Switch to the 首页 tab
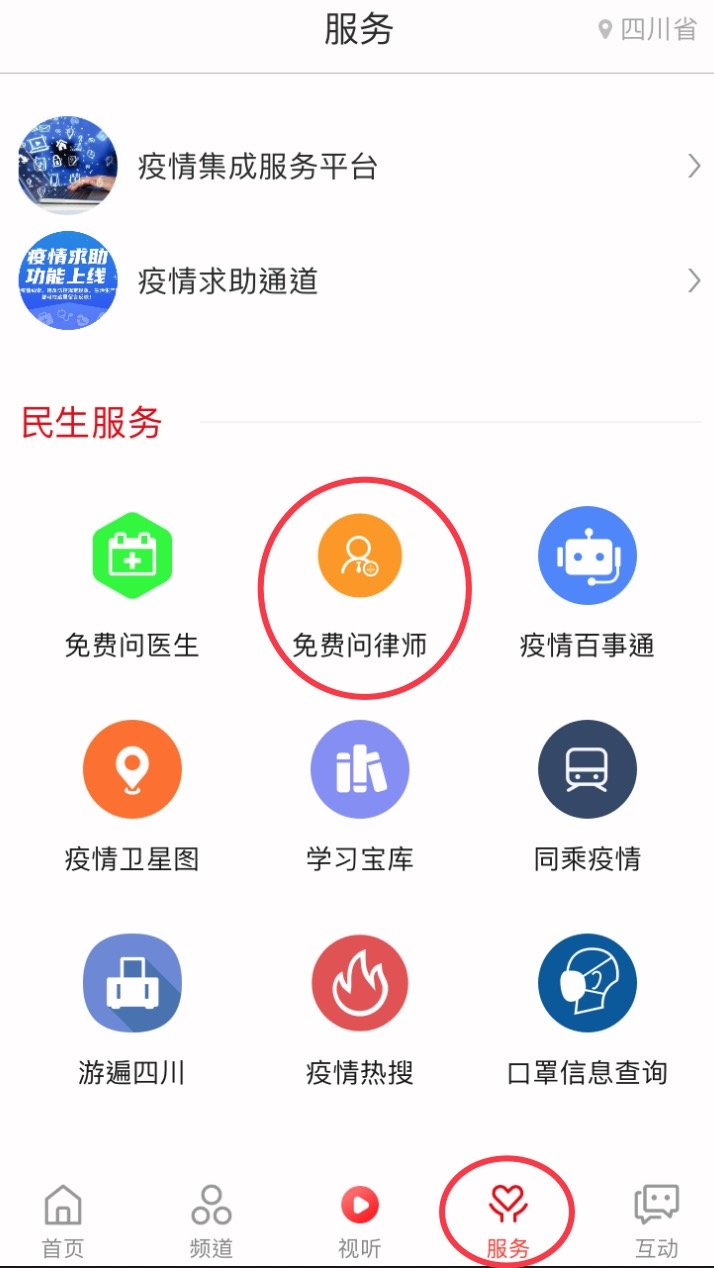714x1268 pixels. (63, 1220)
